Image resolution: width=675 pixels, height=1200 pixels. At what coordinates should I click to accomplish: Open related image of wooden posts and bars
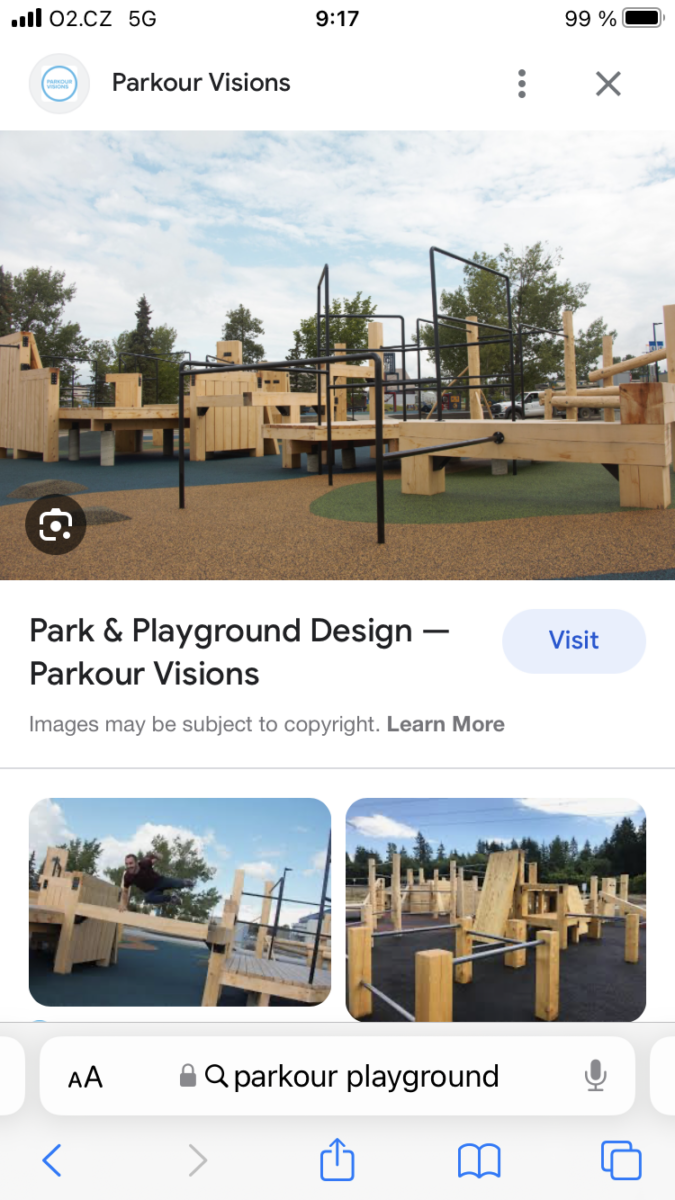click(x=495, y=909)
